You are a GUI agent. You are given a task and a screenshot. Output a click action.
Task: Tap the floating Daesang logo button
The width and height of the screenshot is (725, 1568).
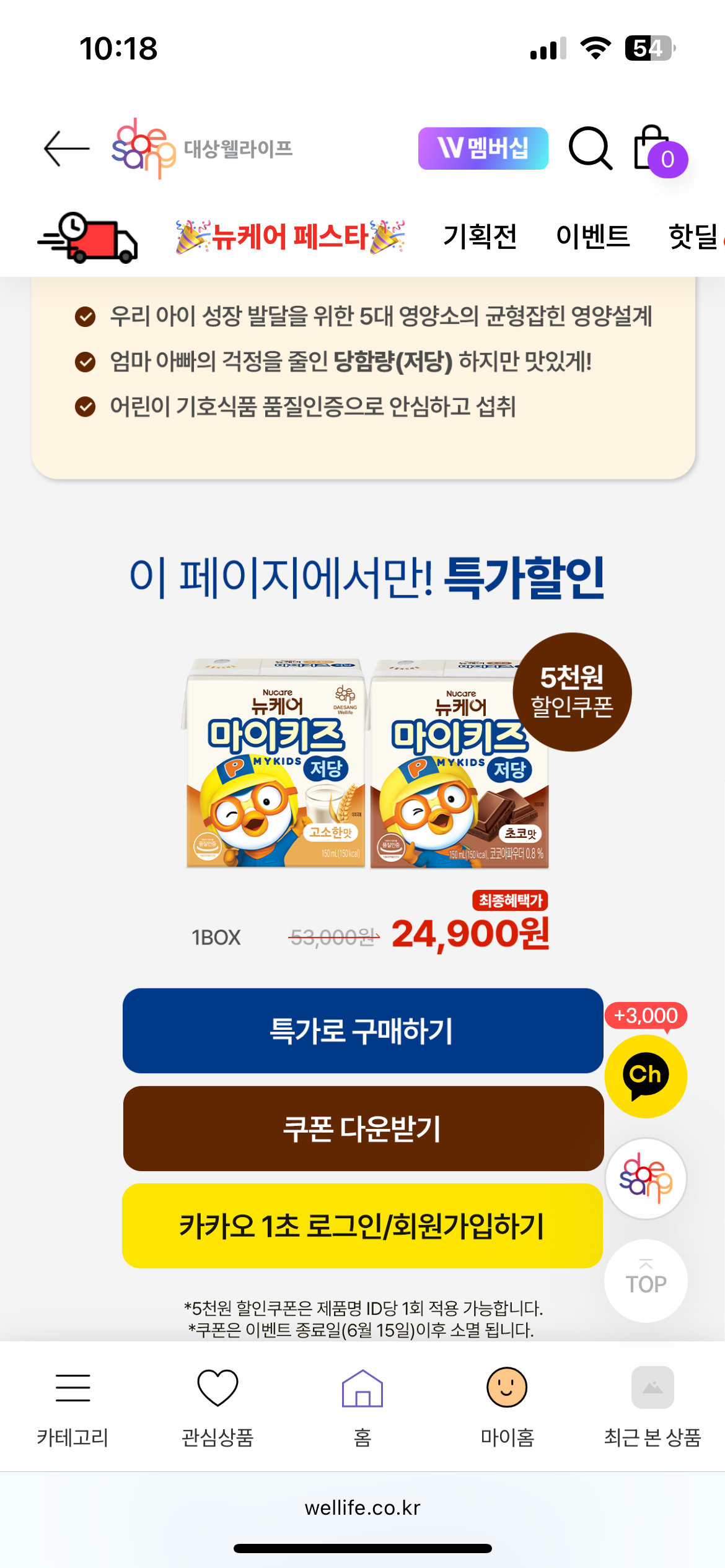point(646,1178)
